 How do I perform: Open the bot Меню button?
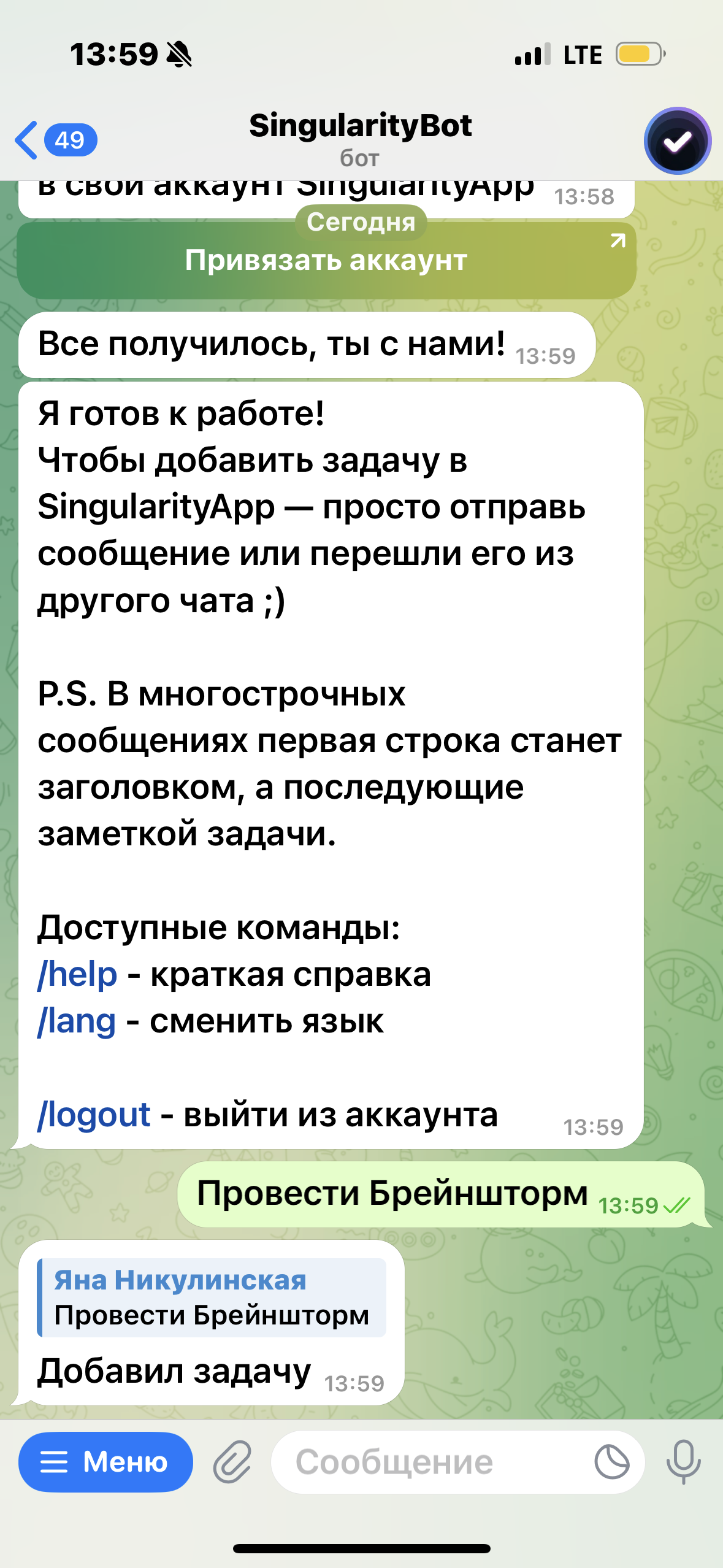[x=105, y=1462]
